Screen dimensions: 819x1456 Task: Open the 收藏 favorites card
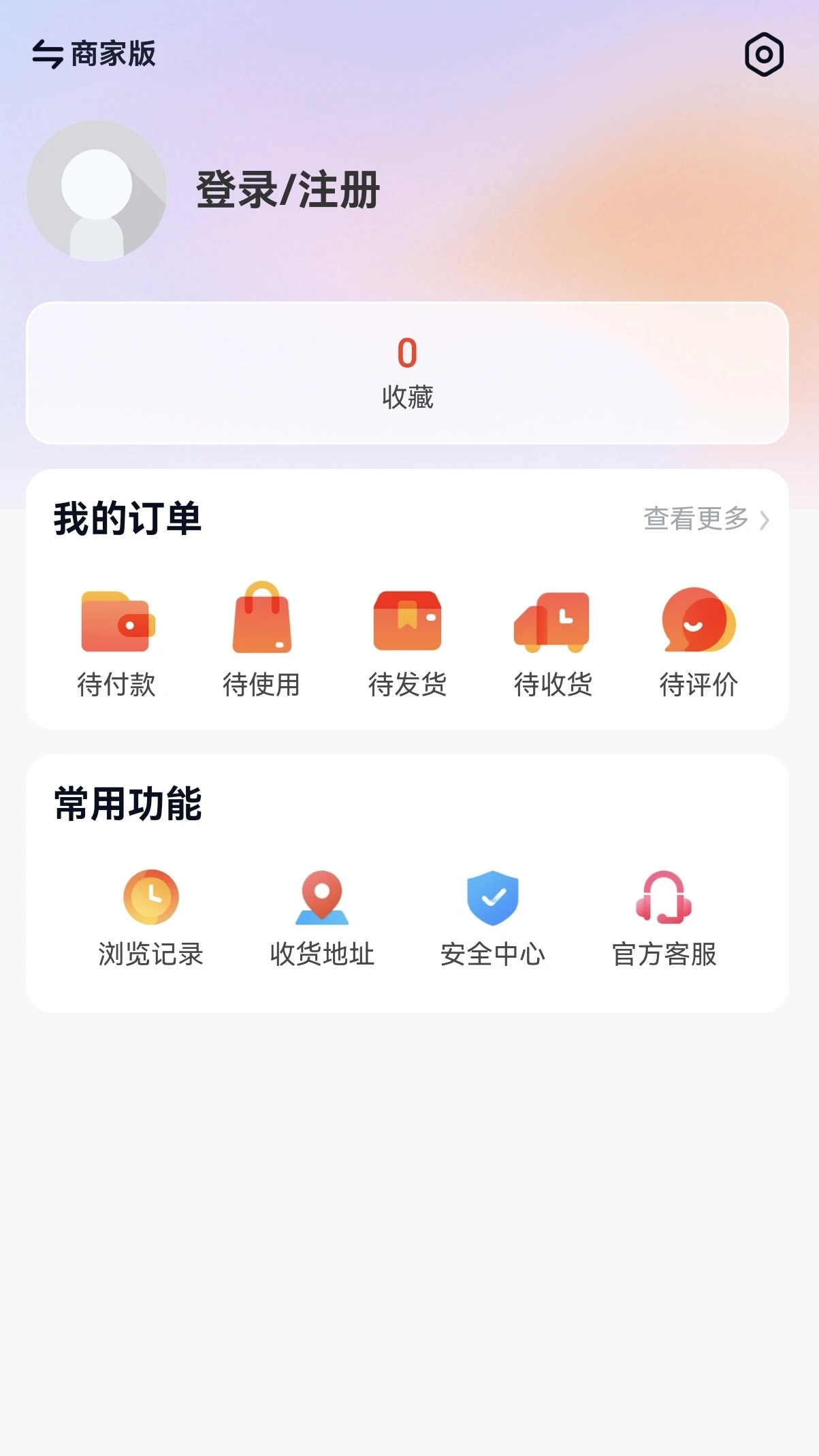408,371
